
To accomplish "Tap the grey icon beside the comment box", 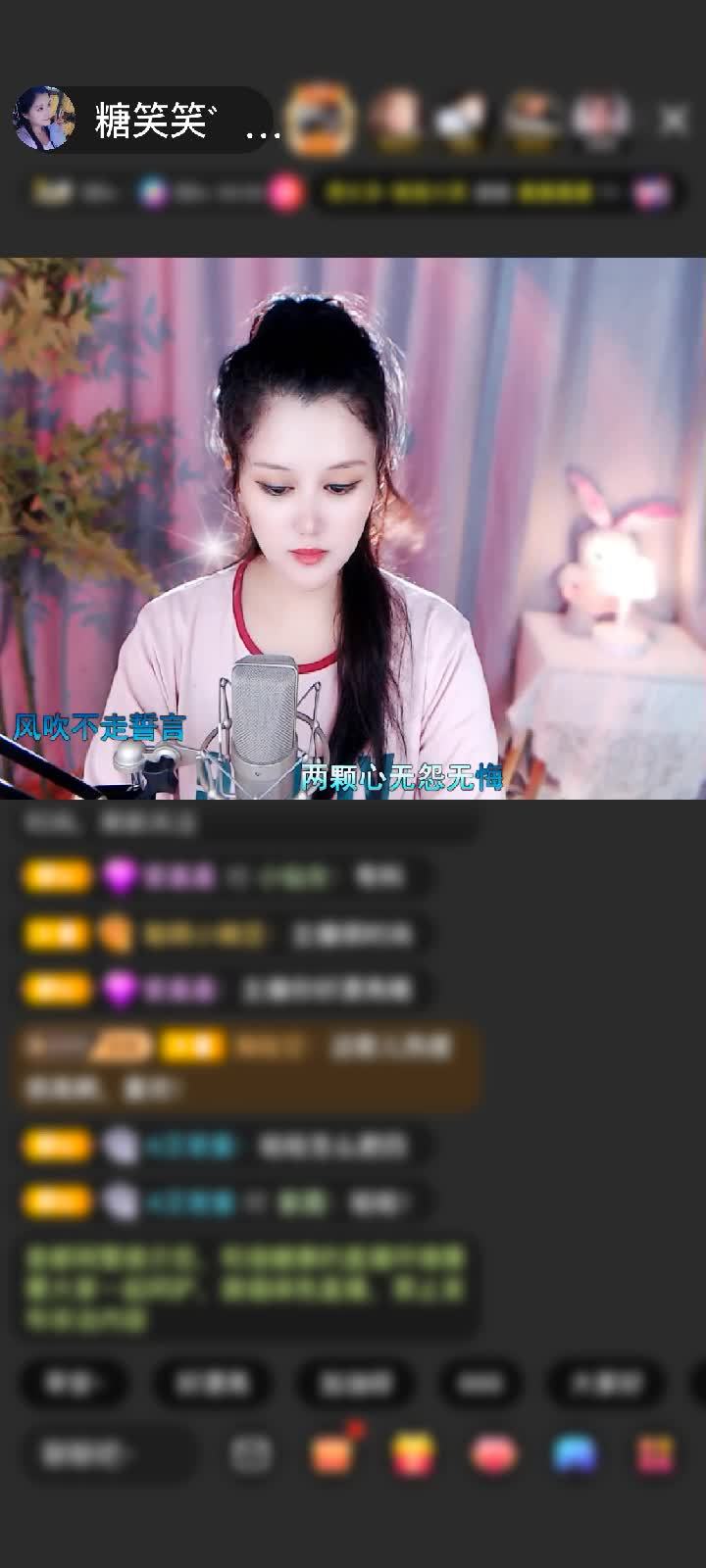I will click(251, 1454).
